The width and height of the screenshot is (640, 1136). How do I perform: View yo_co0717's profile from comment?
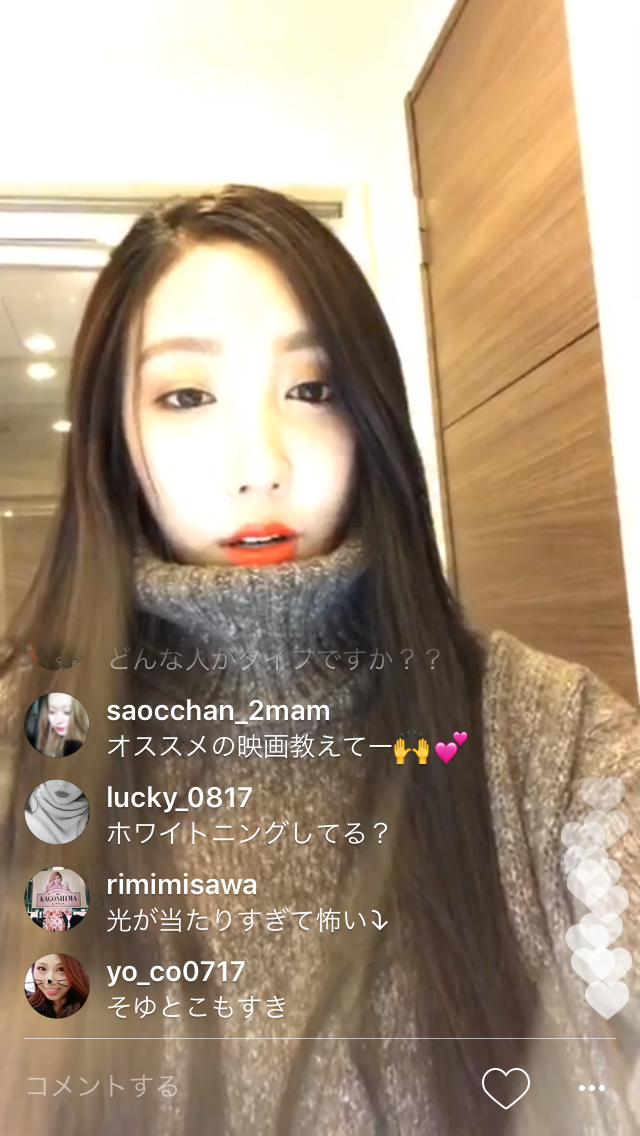pyautogui.click(x=57, y=985)
